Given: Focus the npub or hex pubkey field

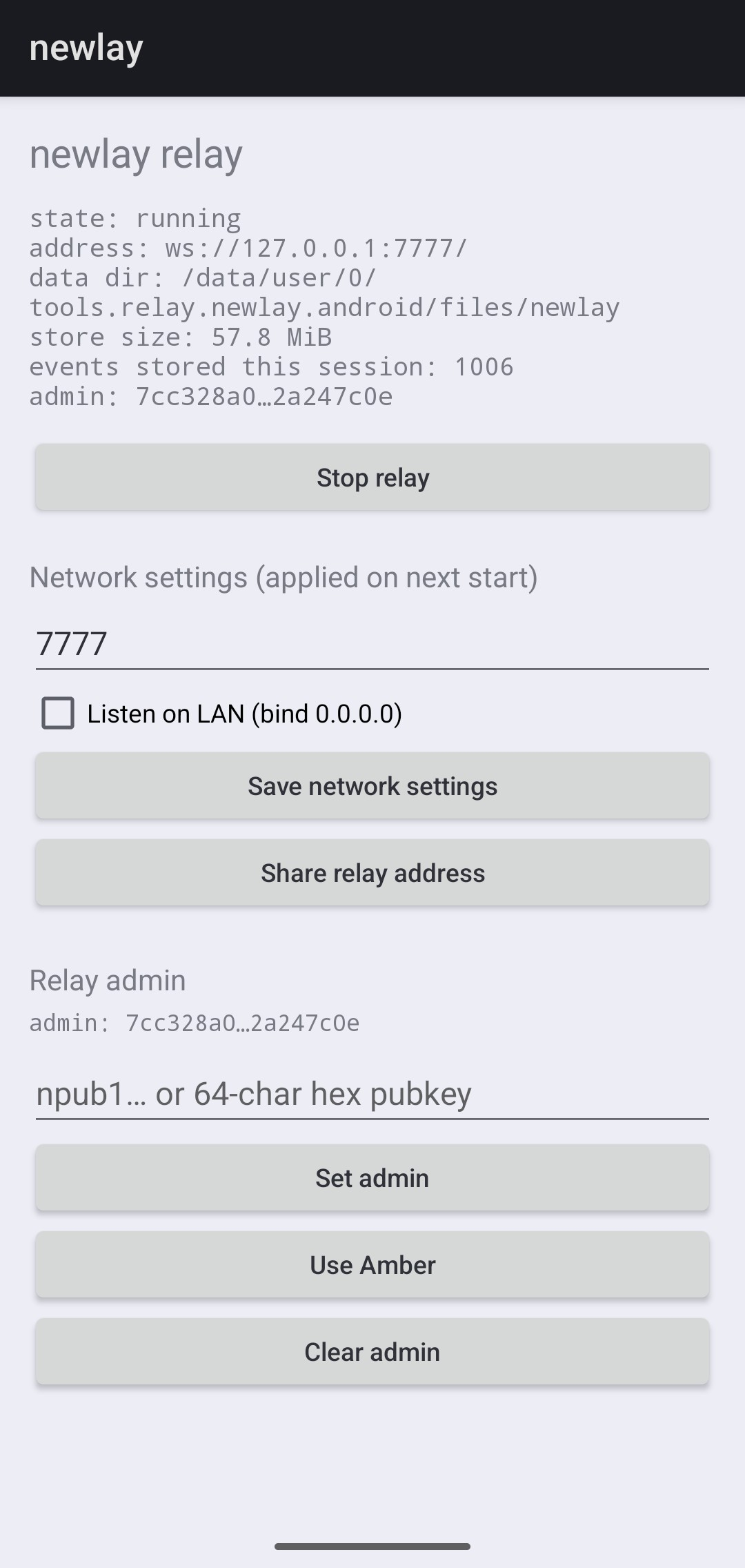Looking at the screenshot, I should pos(372,1094).
